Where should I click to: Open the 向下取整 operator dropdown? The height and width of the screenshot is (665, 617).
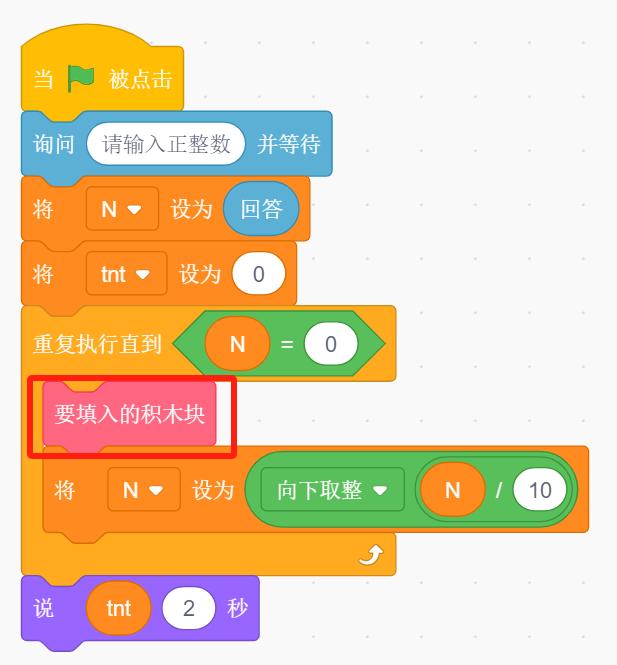pos(332,489)
